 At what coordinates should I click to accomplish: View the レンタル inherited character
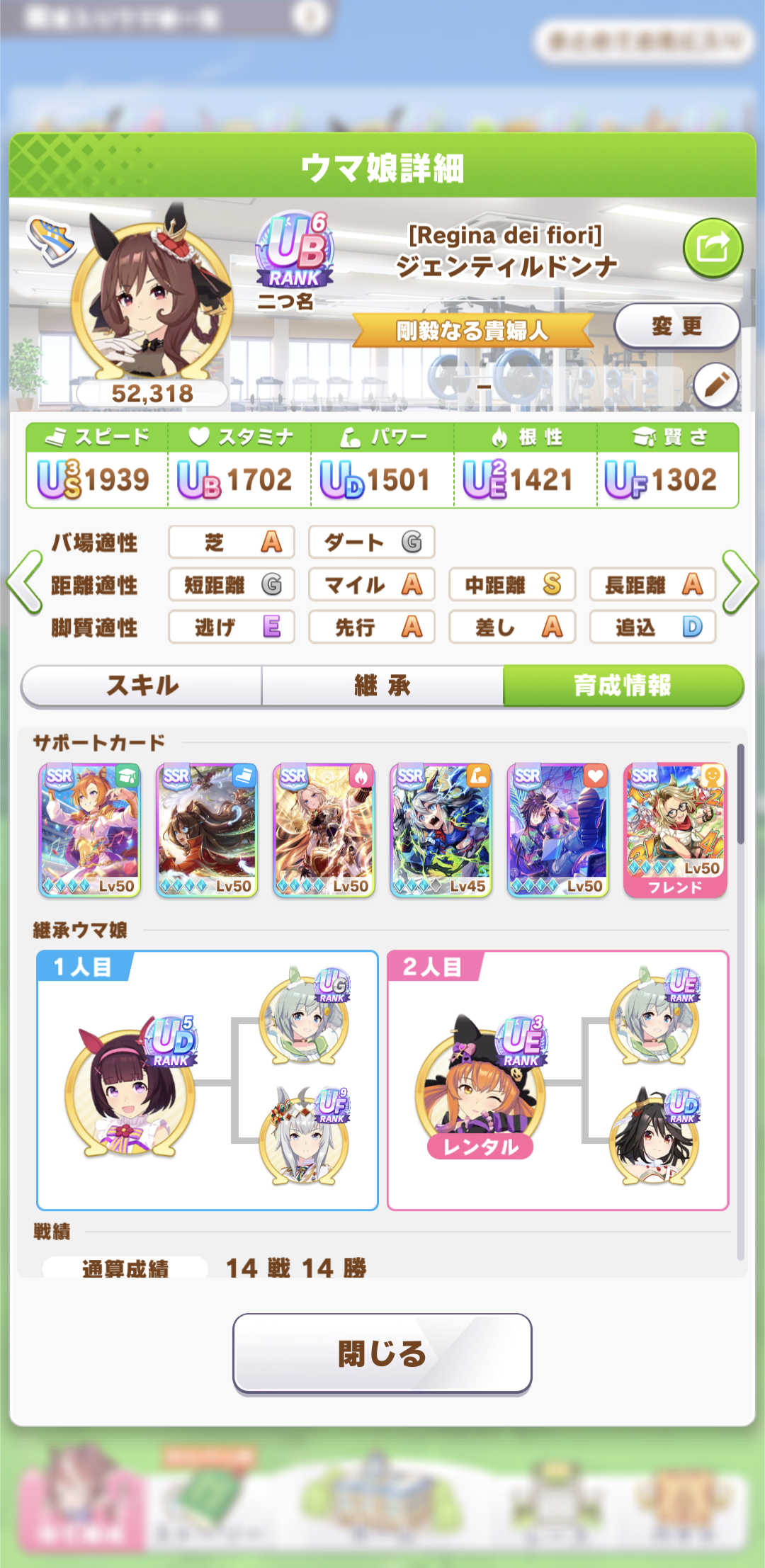482,1089
